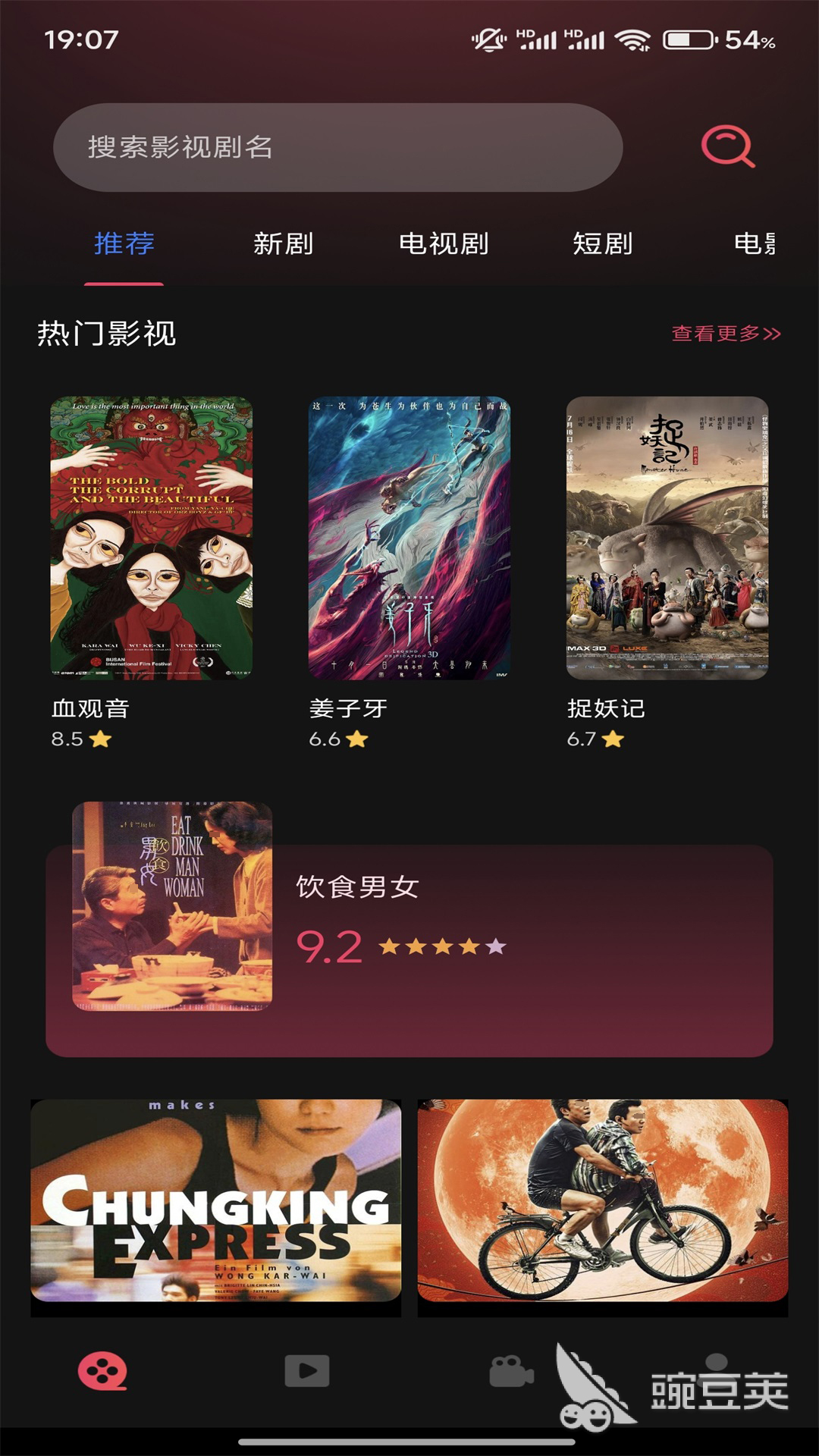The image size is (819, 1456).
Task: Go to the film reel home tab
Action: tap(102, 1371)
